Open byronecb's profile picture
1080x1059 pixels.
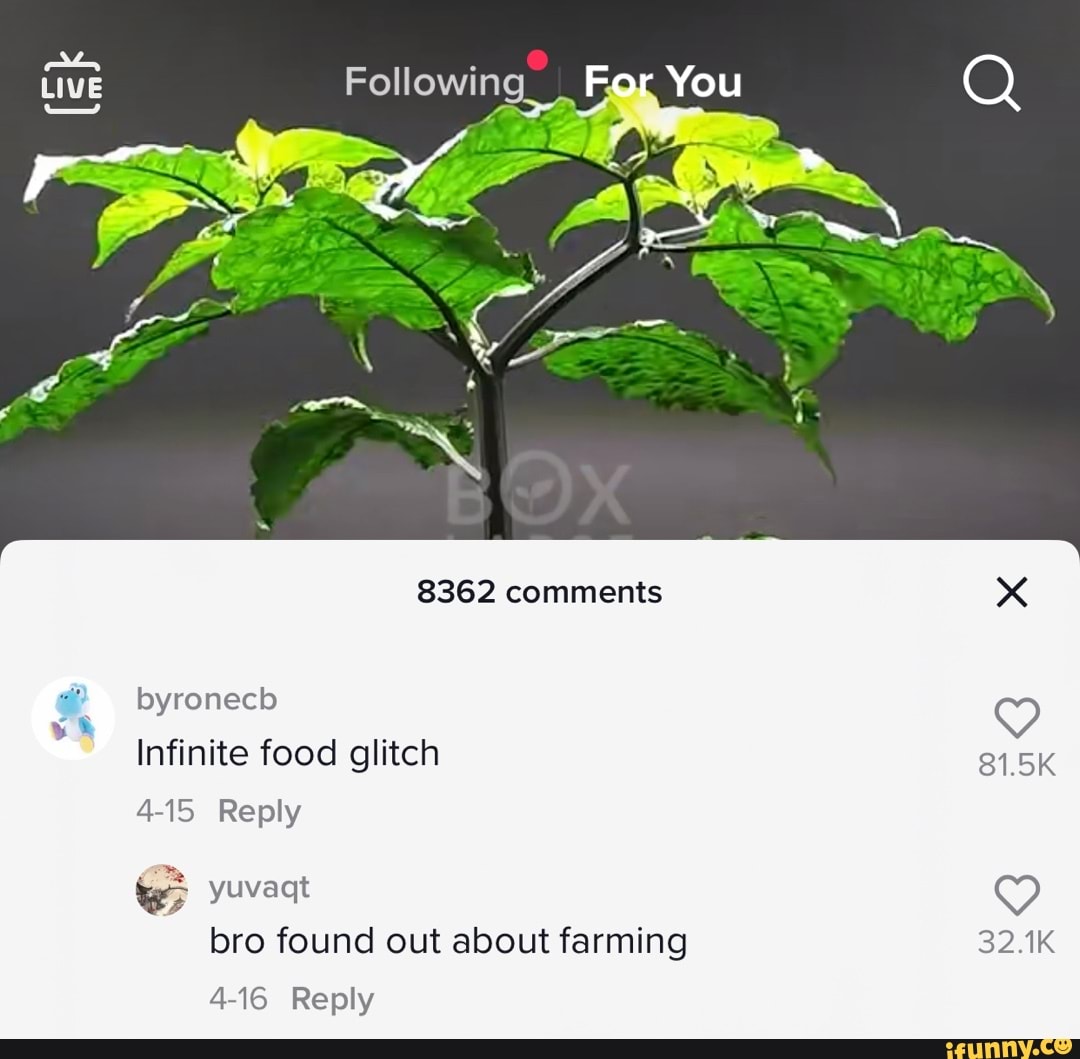coord(73,718)
